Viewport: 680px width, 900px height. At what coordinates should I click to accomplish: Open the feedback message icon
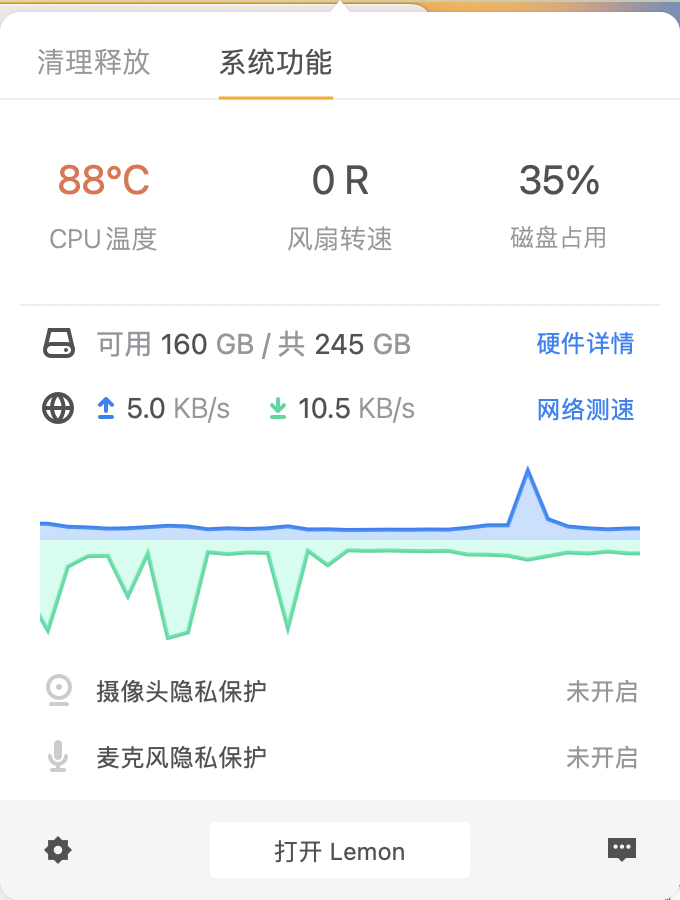tap(622, 850)
